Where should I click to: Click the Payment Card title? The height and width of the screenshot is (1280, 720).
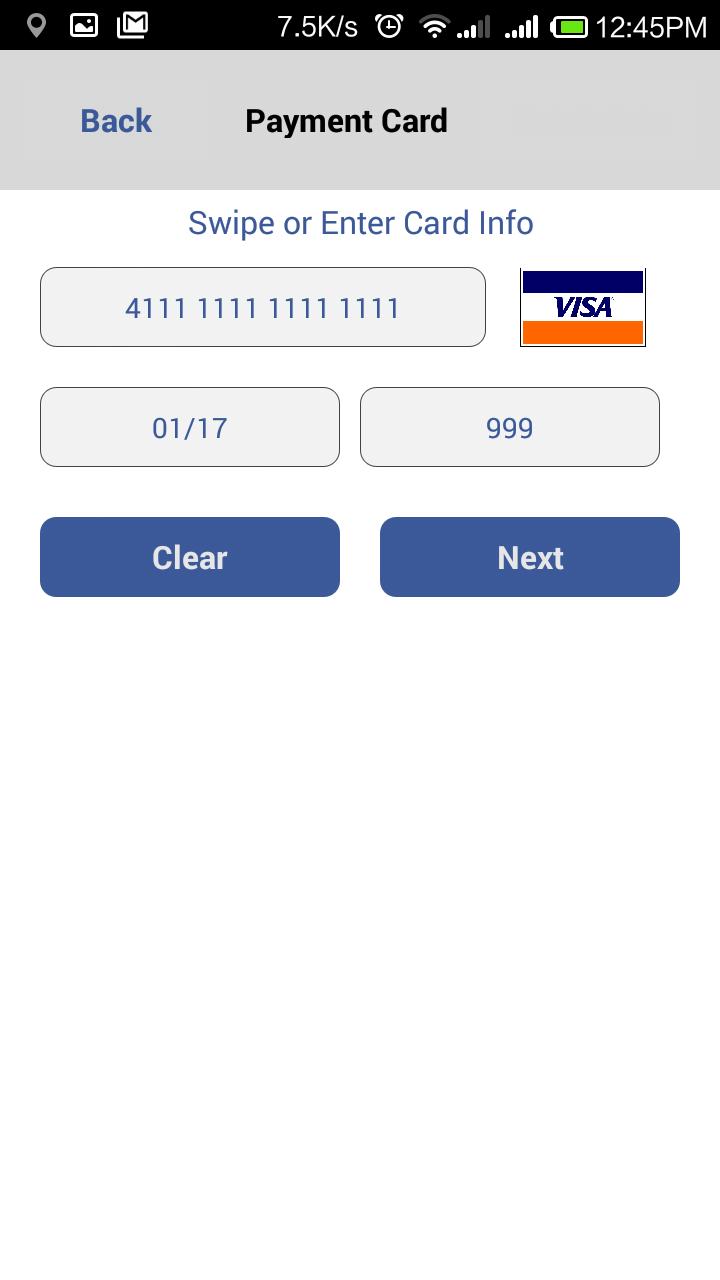pyautogui.click(x=346, y=120)
